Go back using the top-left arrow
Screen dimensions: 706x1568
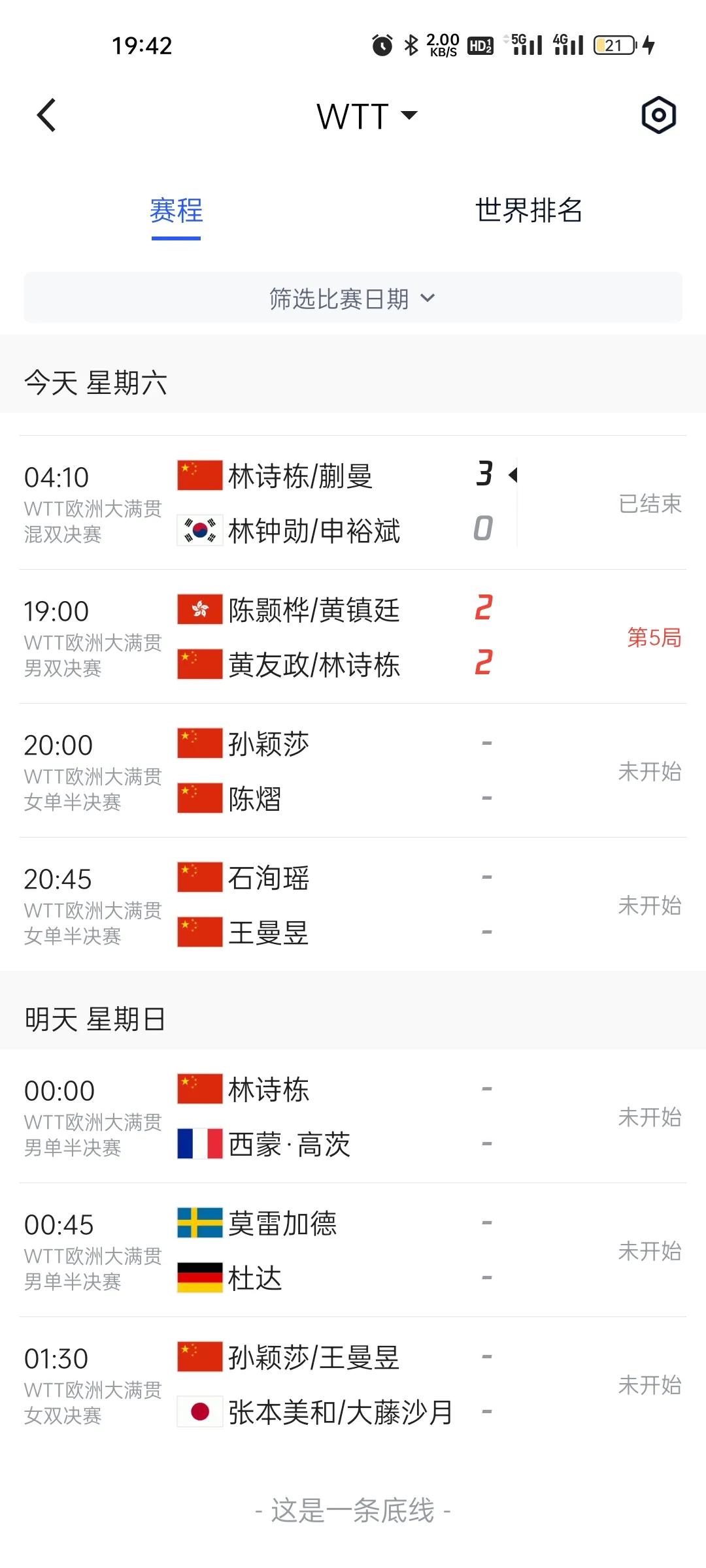[x=46, y=116]
